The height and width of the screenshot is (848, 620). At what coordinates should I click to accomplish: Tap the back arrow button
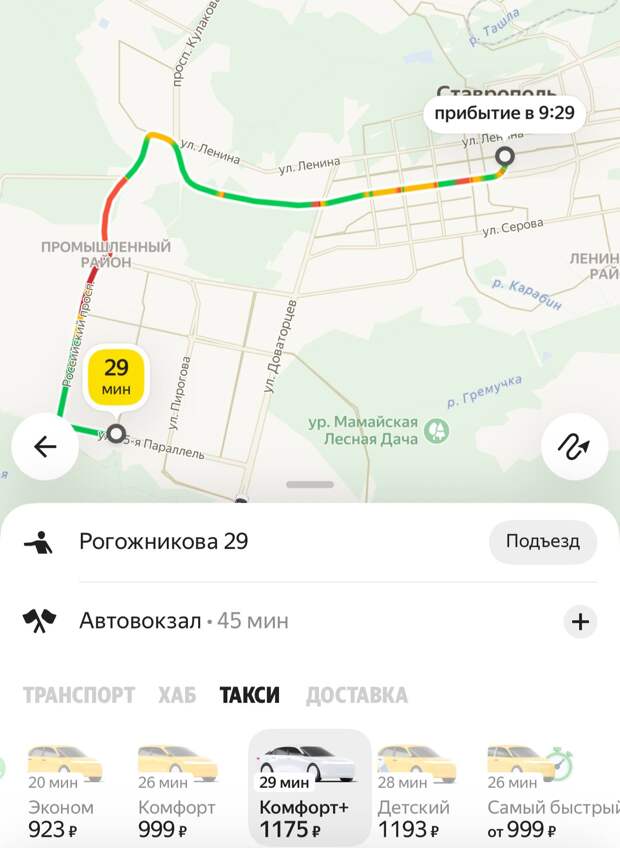45,447
